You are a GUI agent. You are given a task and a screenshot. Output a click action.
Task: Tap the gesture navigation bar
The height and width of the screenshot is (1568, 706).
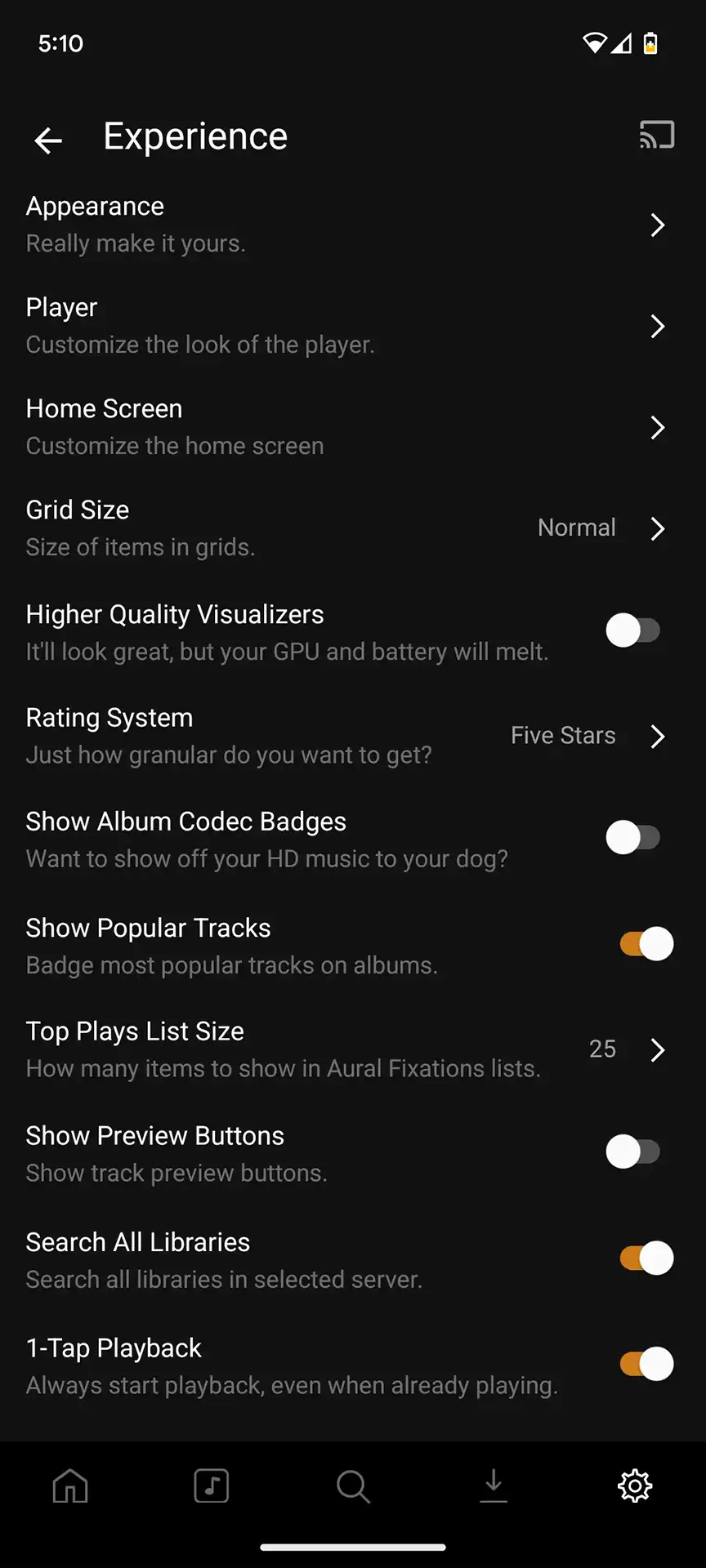tap(353, 1545)
